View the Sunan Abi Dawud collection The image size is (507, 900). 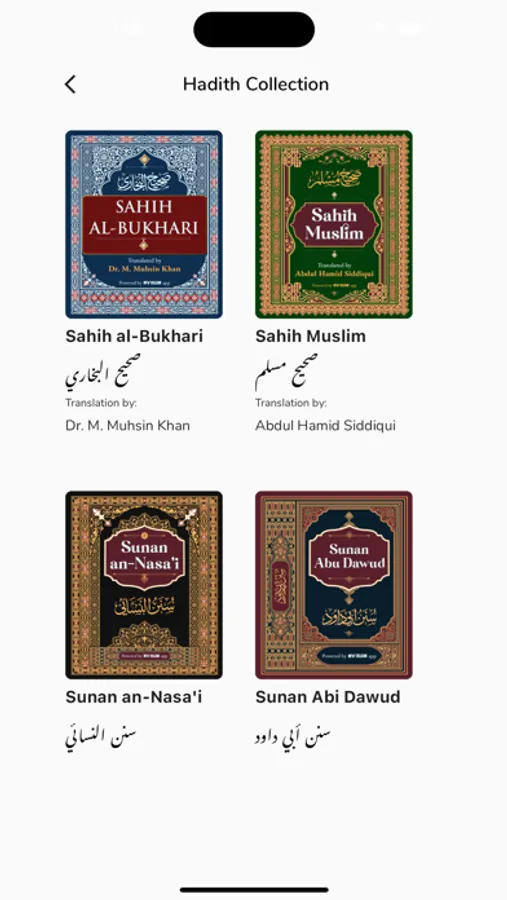click(334, 585)
